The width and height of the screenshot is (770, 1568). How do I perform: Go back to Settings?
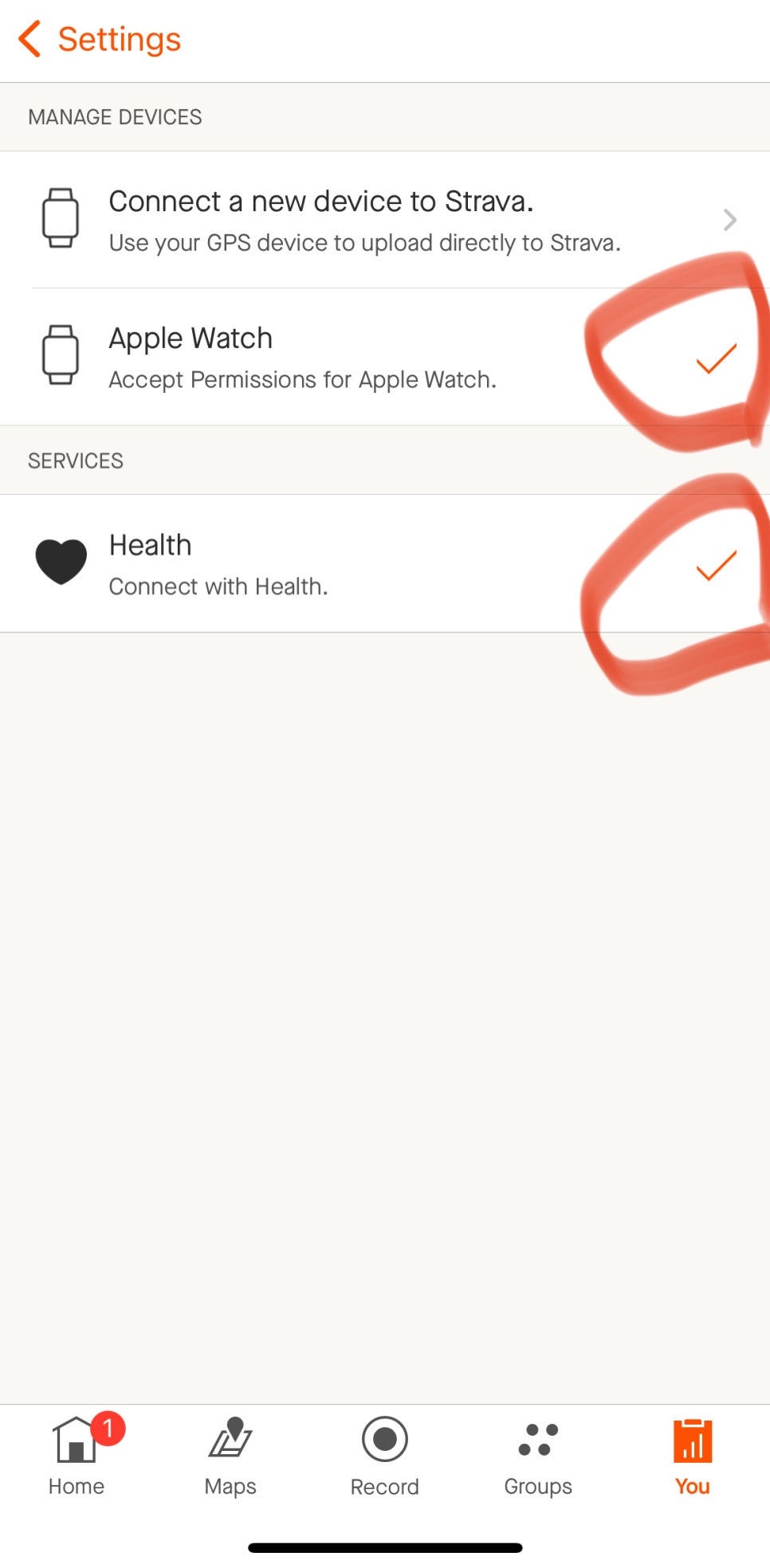100,39
